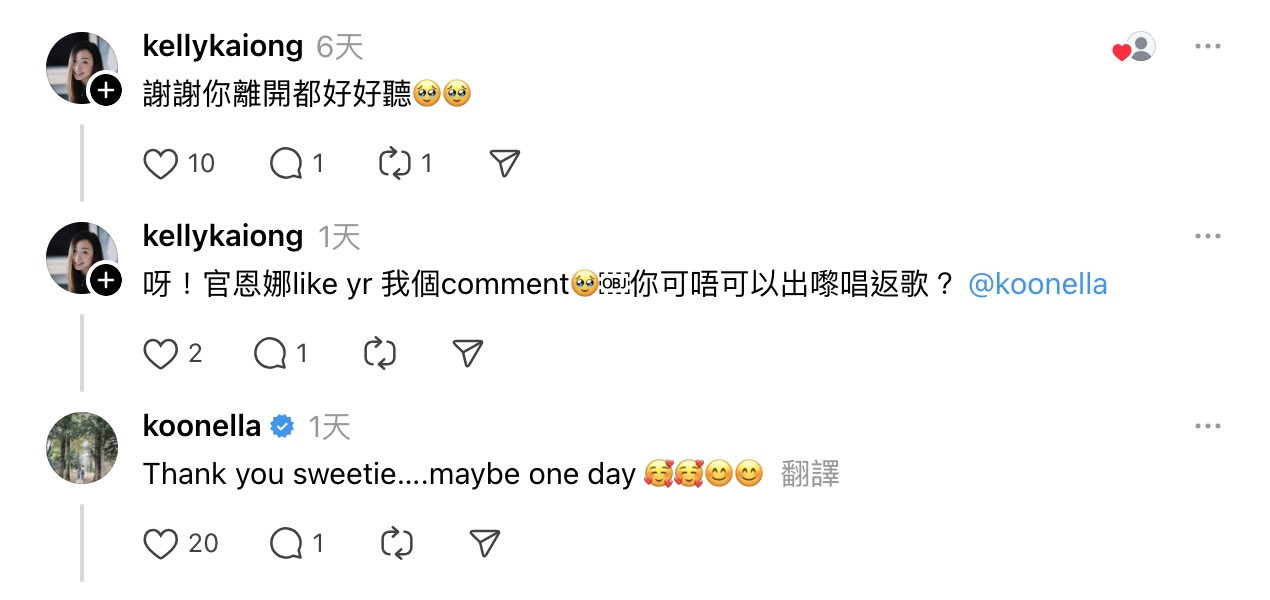Reply to kellykaiong's 官恩娜 comment
1270x600 pixels.
(271, 353)
